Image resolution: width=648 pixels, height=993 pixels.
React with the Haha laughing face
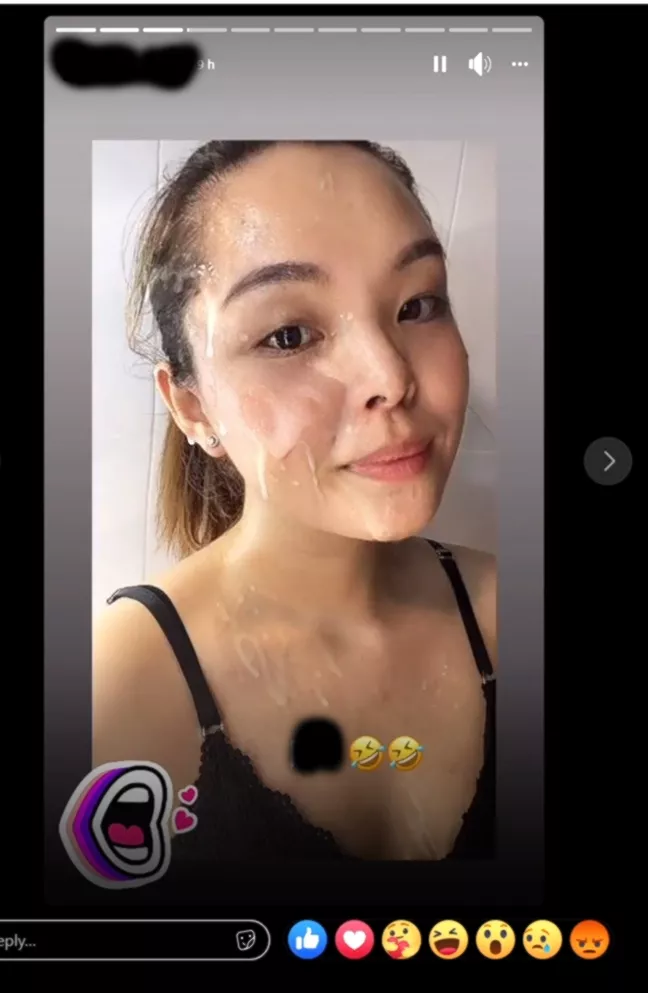(x=448, y=940)
